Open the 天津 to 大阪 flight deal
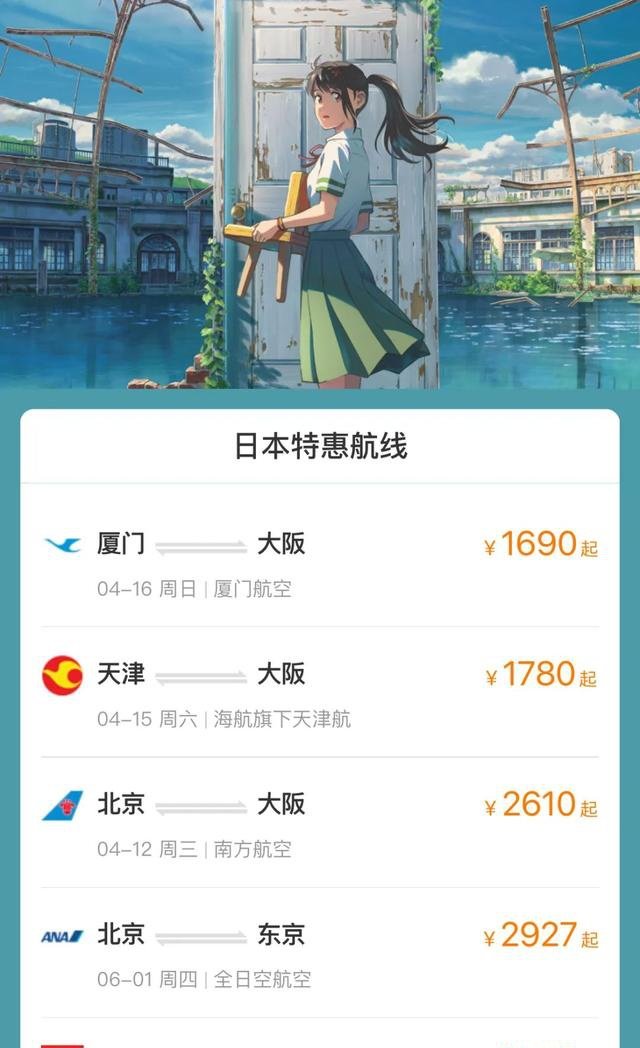The image size is (640, 1048). pyautogui.click(x=320, y=693)
